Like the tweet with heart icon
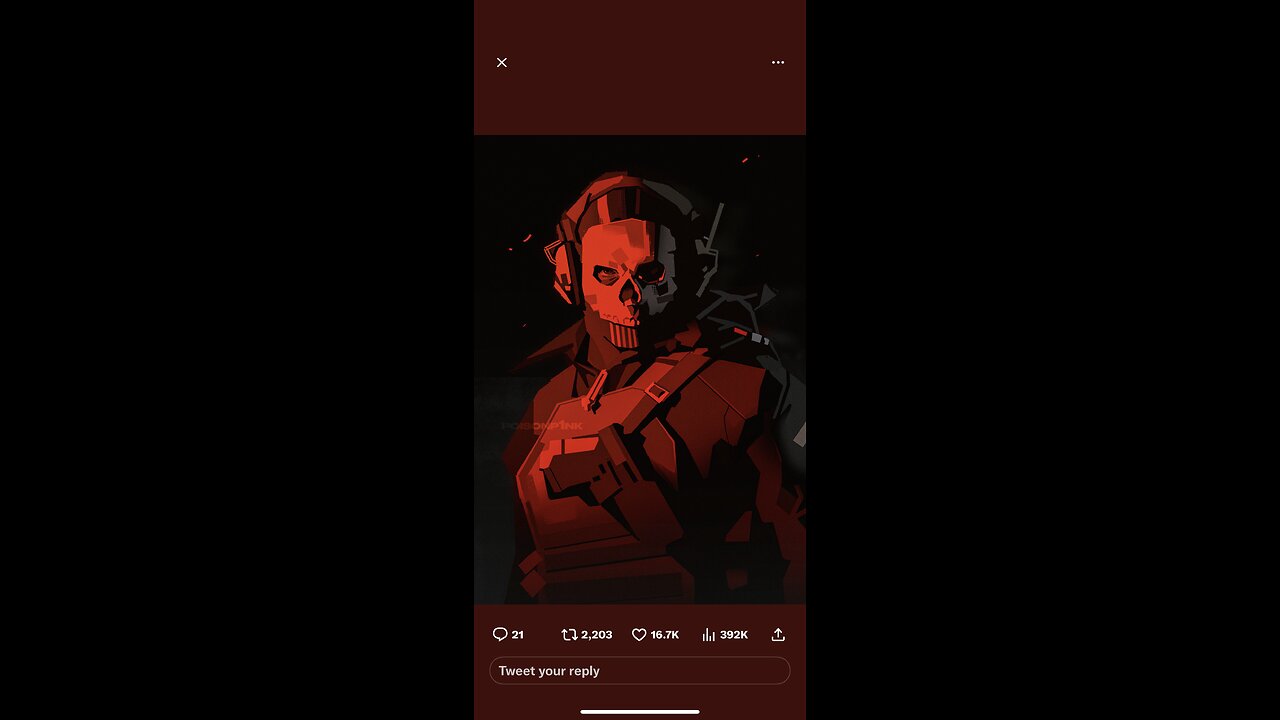 (x=639, y=634)
